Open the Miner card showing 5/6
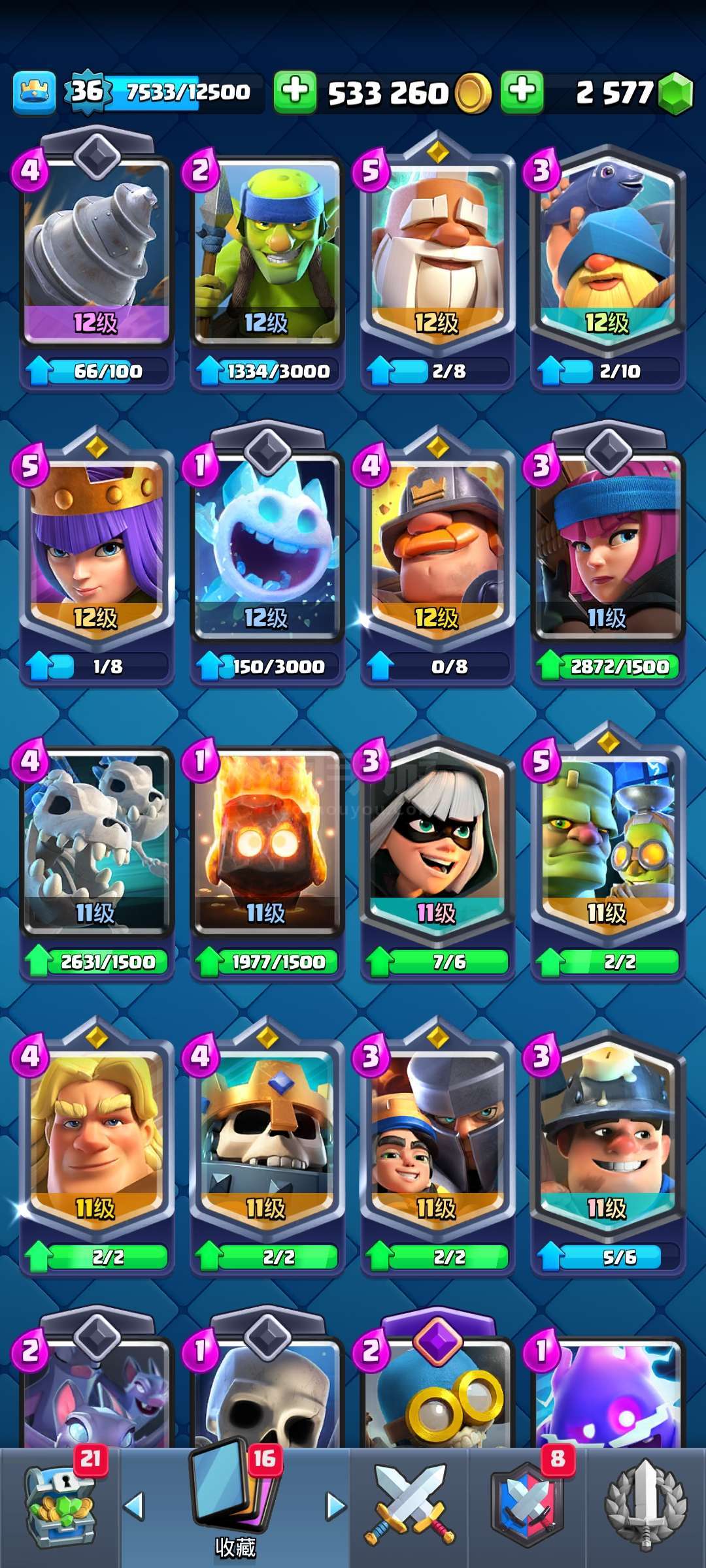 pyautogui.click(x=608, y=1153)
